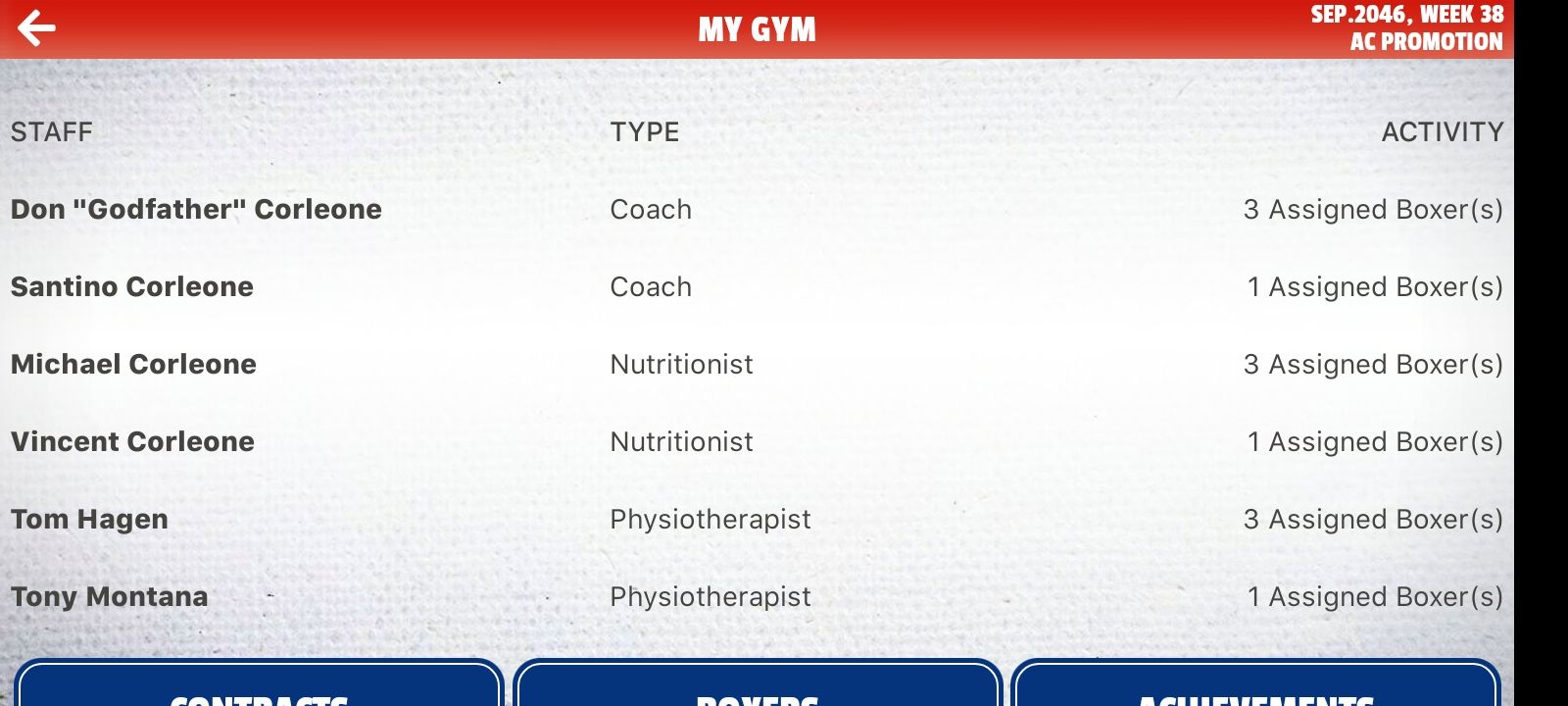Open the Contracts button
The image size is (1568, 706).
point(259,686)
